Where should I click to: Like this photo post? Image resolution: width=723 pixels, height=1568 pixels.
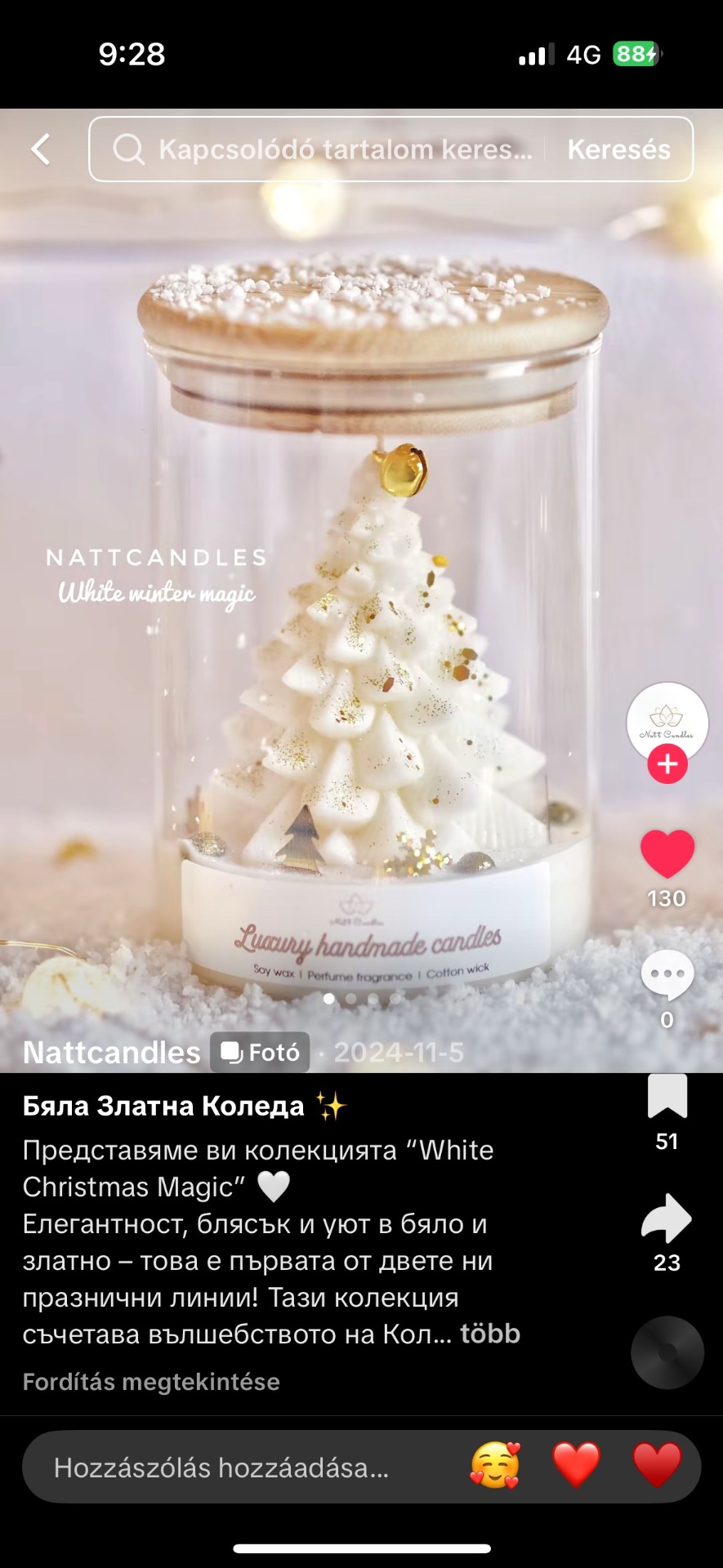(667, 854)
